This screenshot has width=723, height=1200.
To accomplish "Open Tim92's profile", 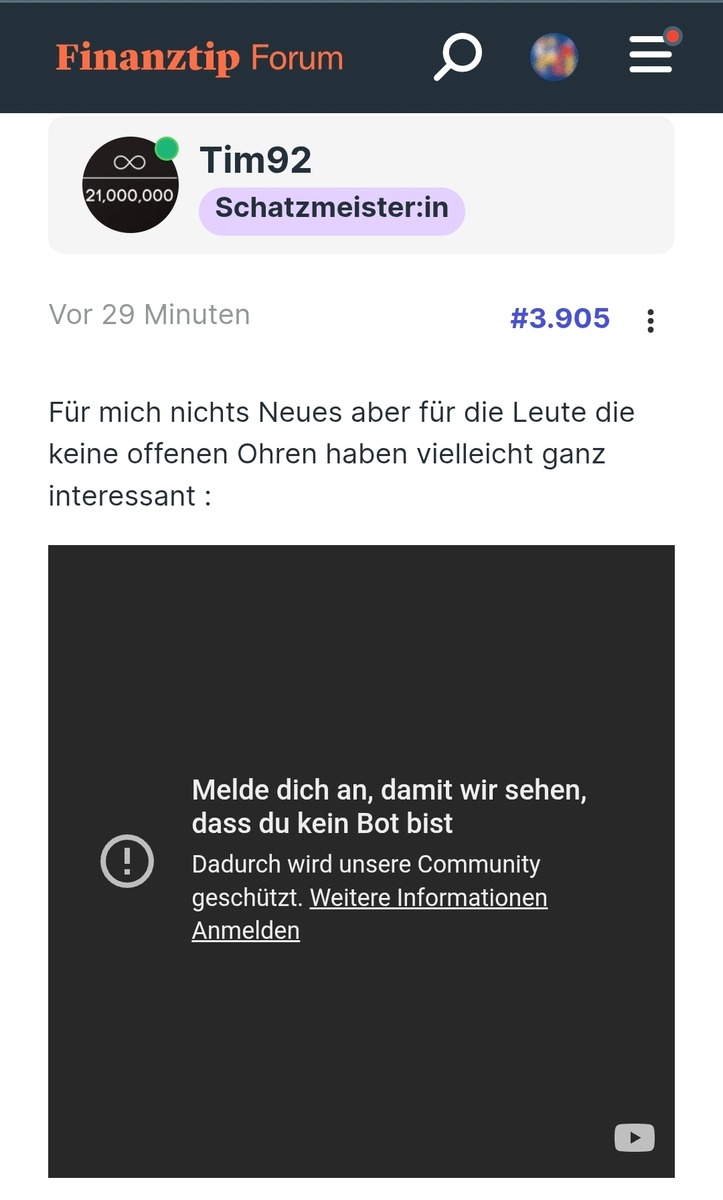I will click(x=255, y=160).
